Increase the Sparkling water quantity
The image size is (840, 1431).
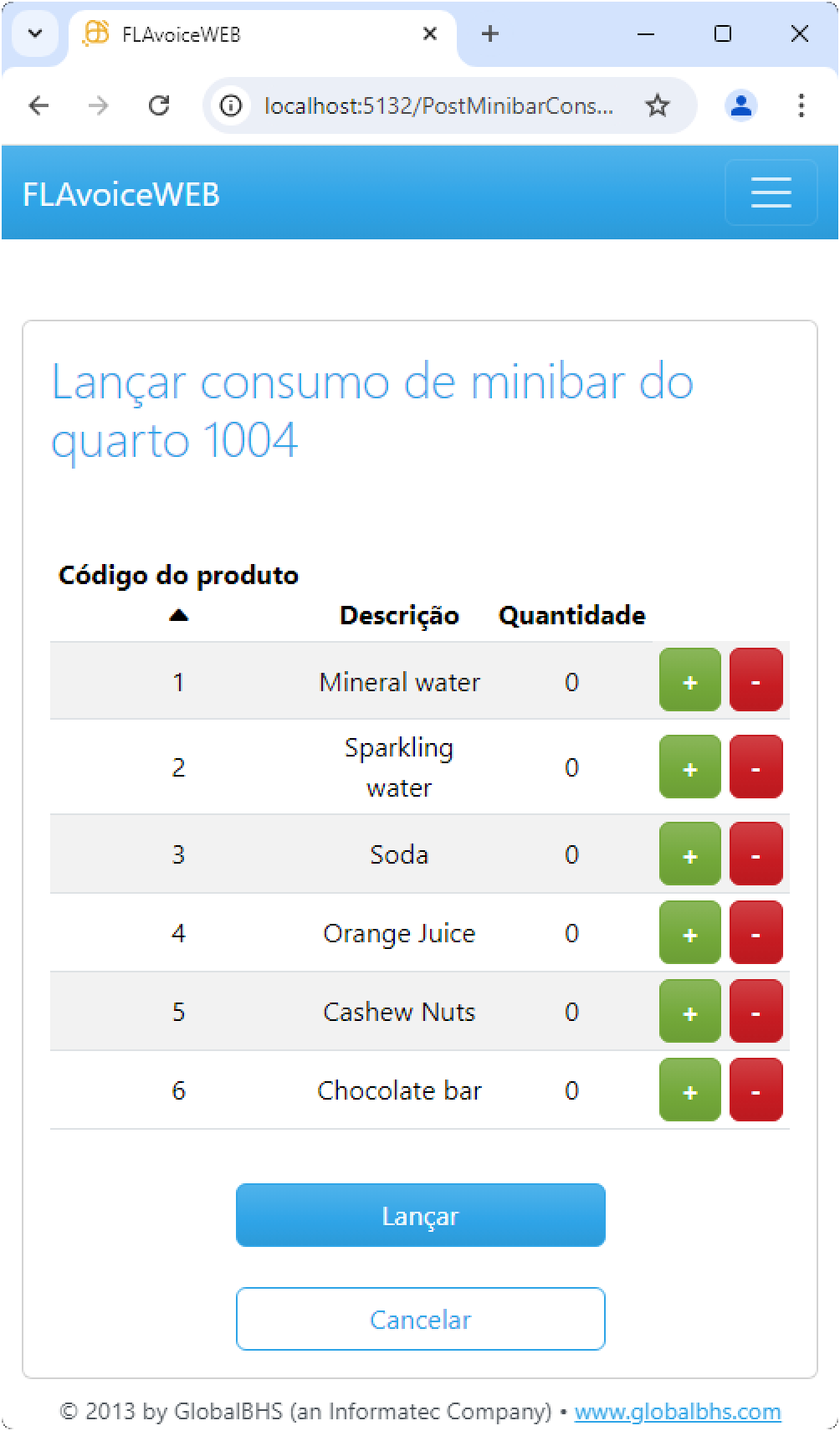click(x=689, y=767)
